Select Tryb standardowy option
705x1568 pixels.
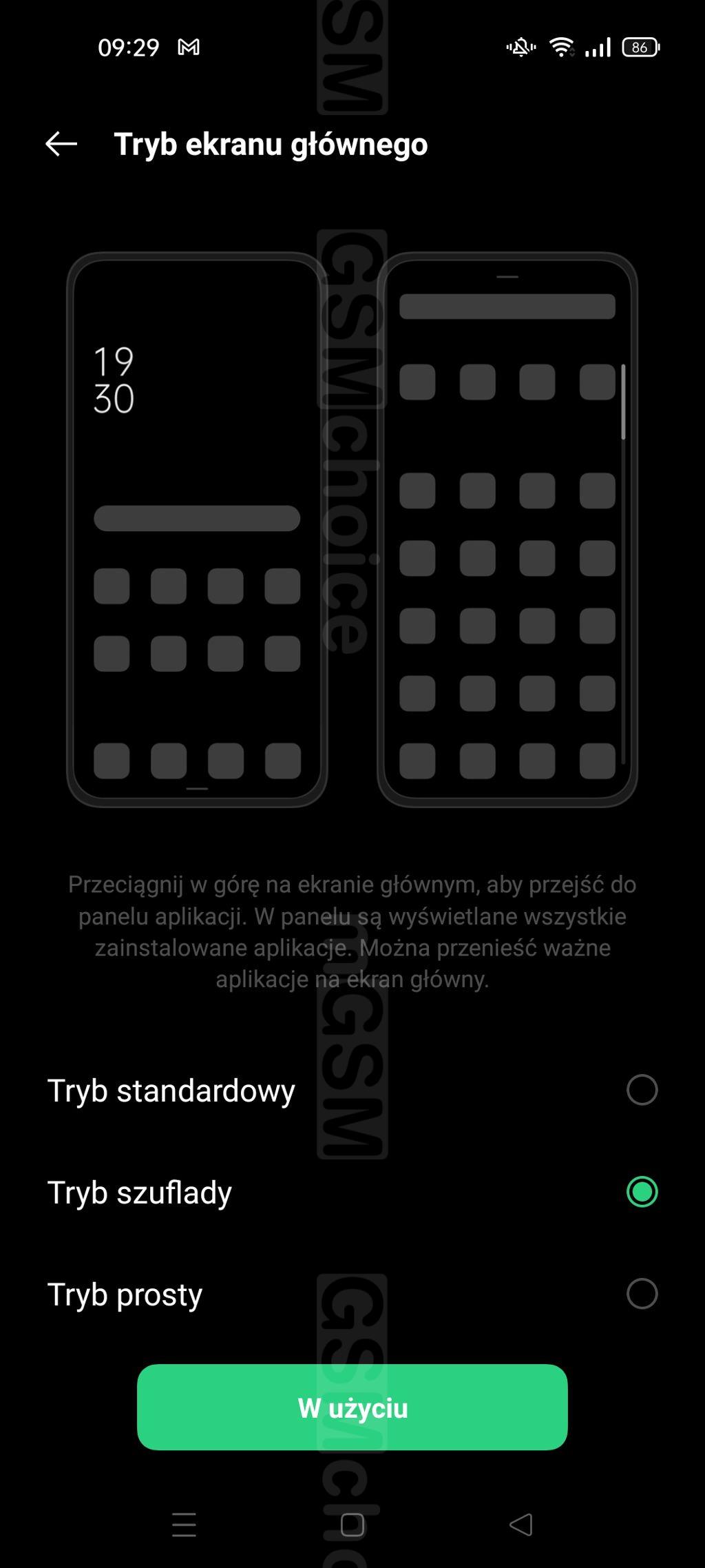642,1090
